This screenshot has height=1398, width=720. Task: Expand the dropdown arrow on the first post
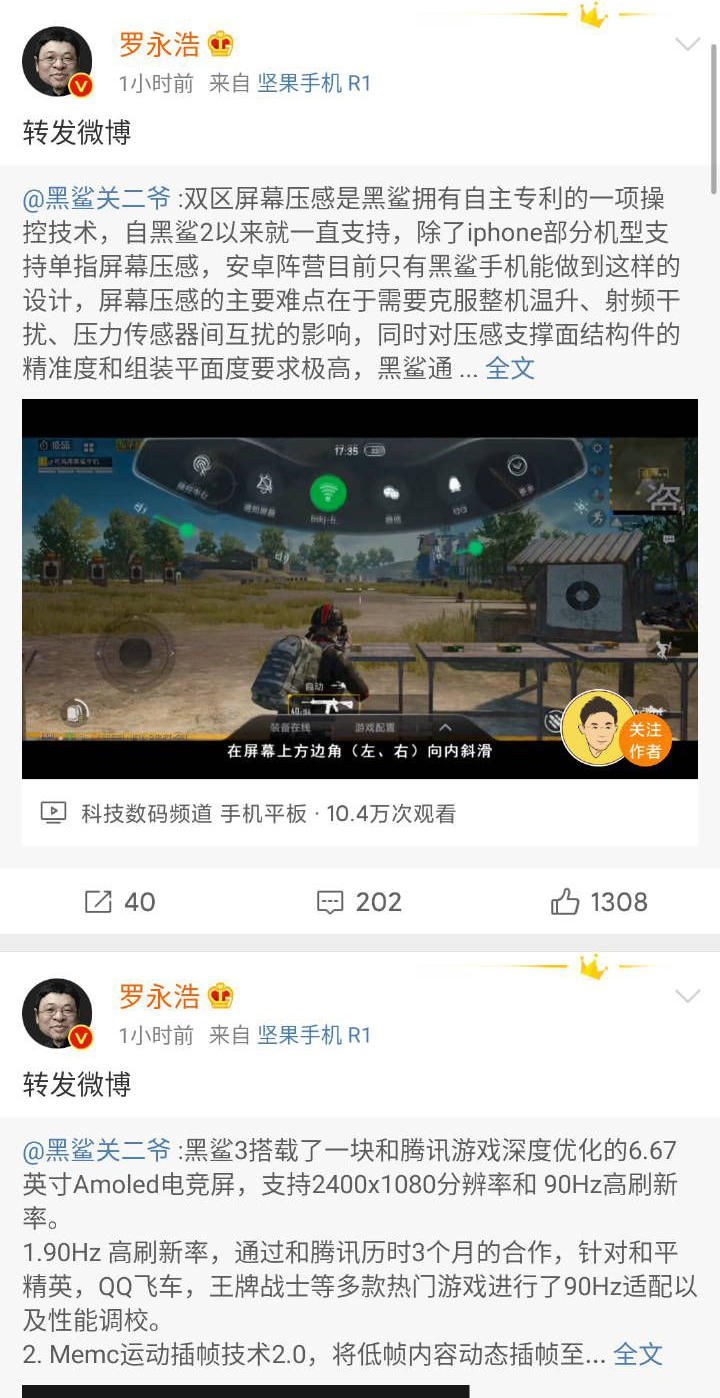(x=688, y=44)
